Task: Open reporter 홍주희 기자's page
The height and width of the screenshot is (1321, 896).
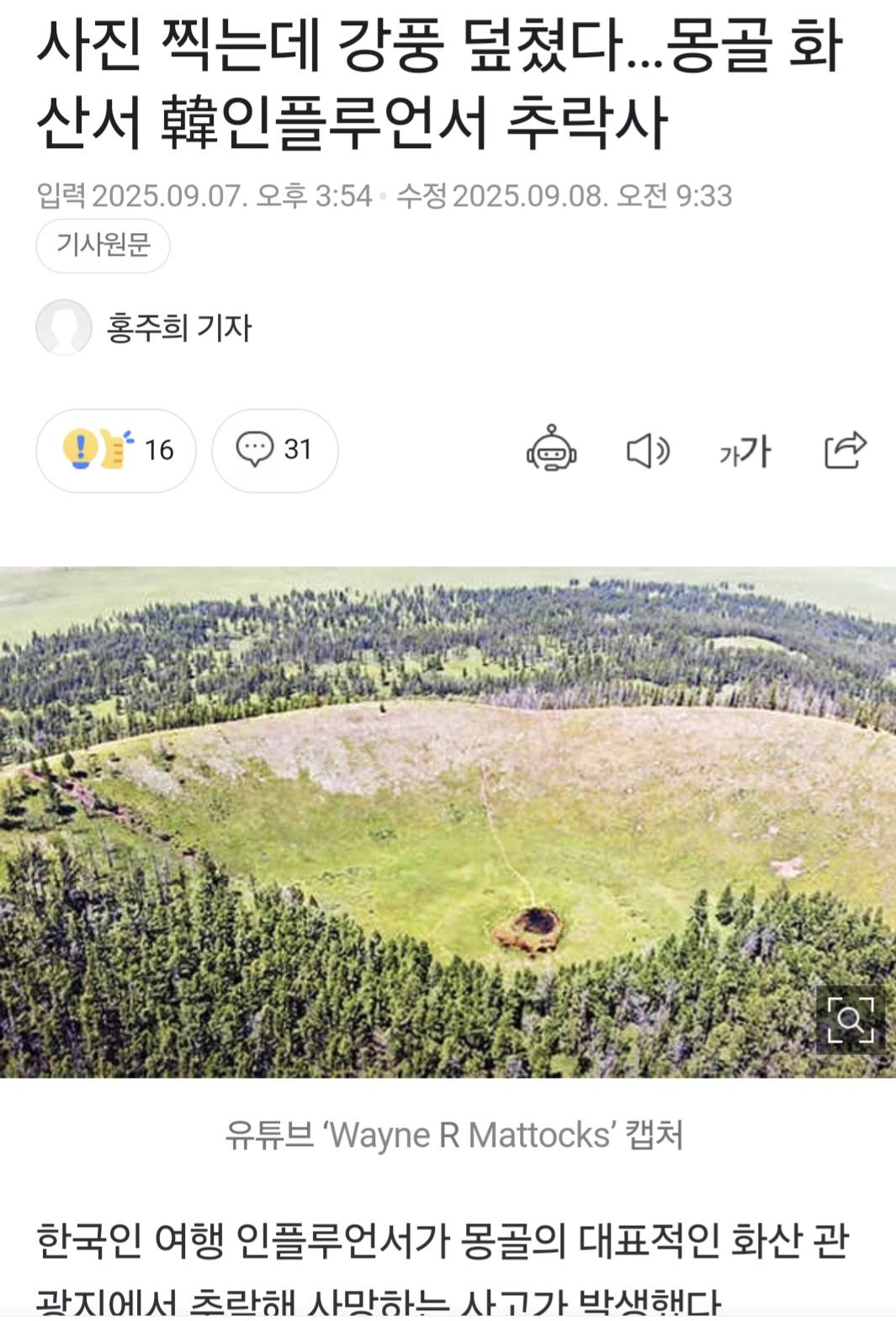Action: click(x=178, y=328)
